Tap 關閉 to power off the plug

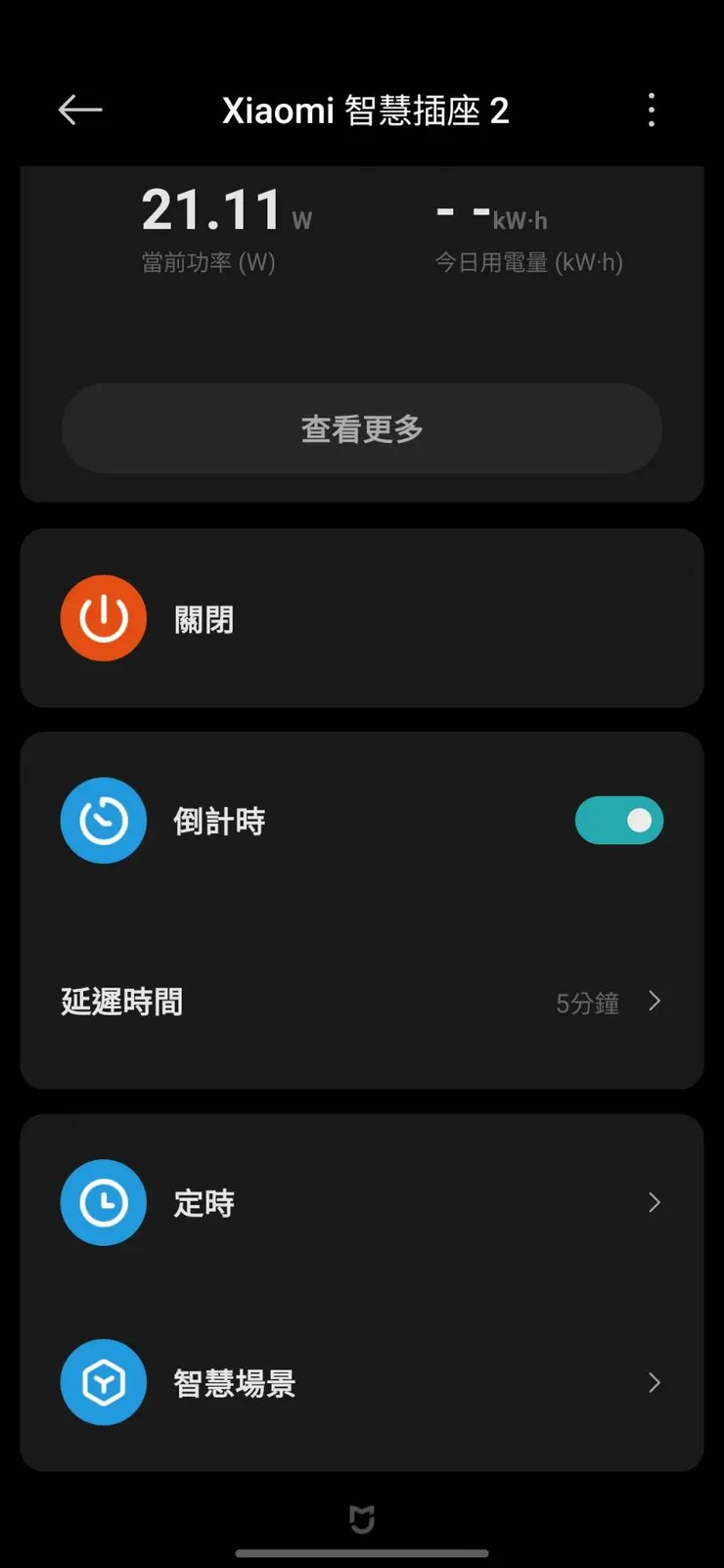coord(204,617)
